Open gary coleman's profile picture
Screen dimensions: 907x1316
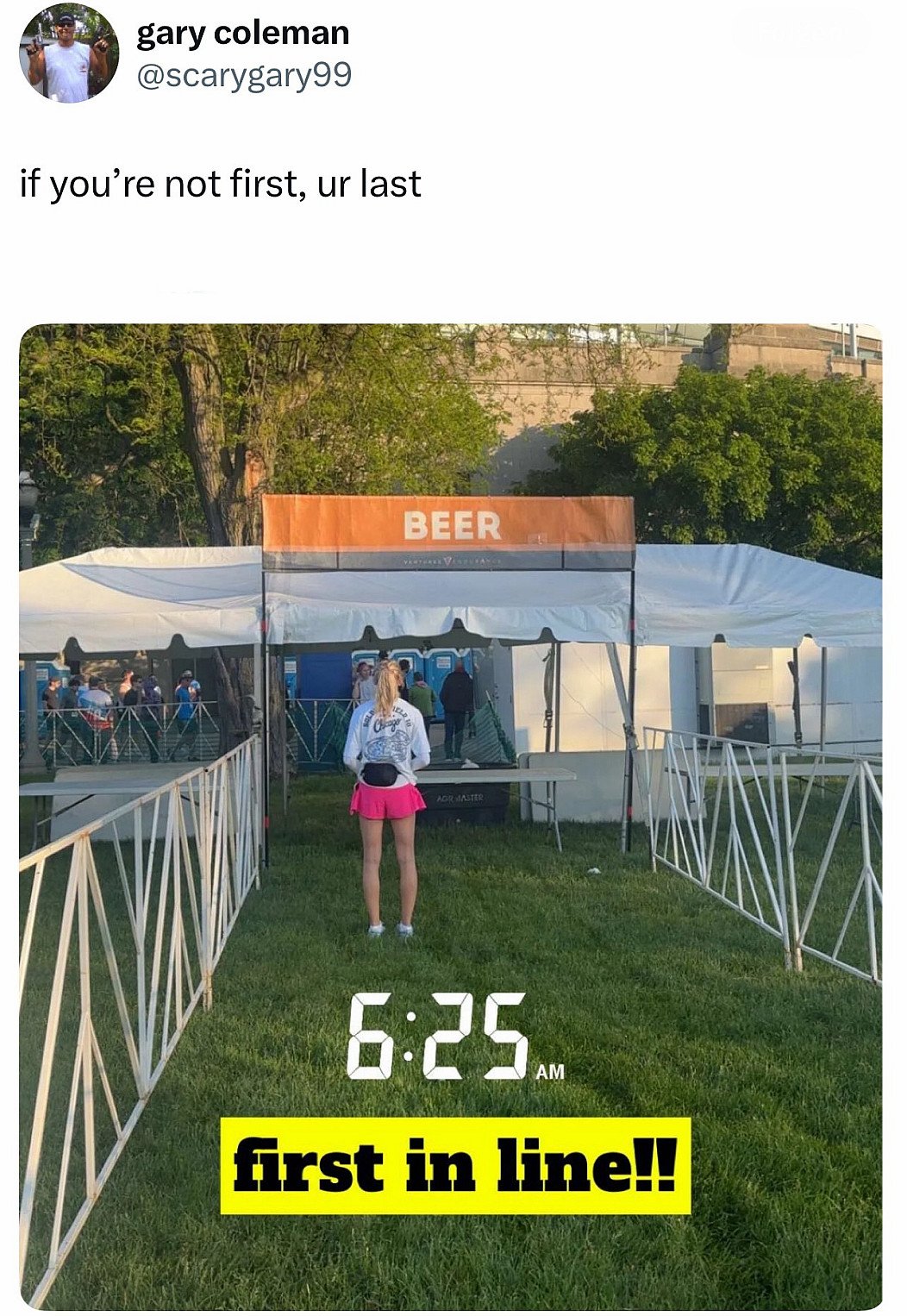[x=69, y=53]
